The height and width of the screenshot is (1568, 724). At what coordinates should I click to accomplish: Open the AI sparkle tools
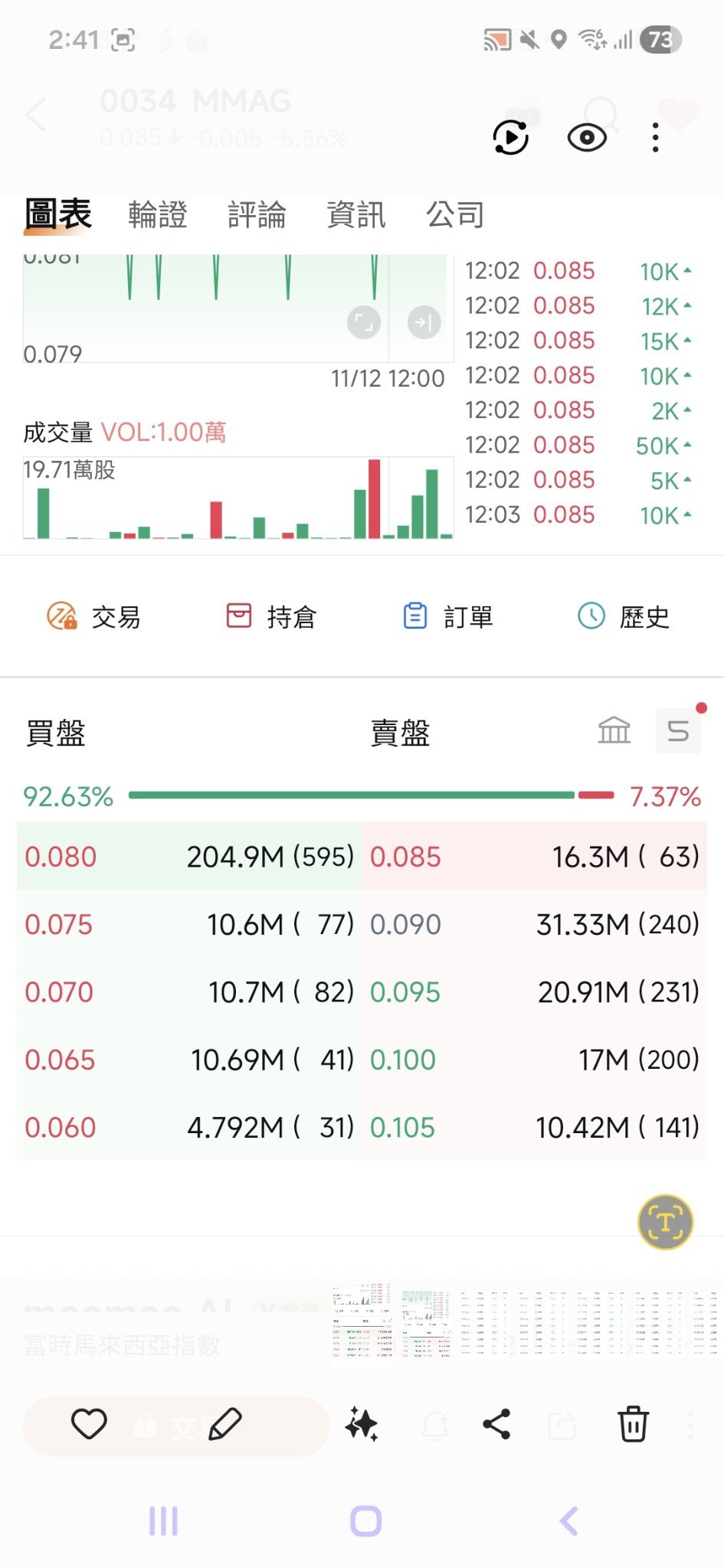pyautogui.click(x=361, y=1425)
